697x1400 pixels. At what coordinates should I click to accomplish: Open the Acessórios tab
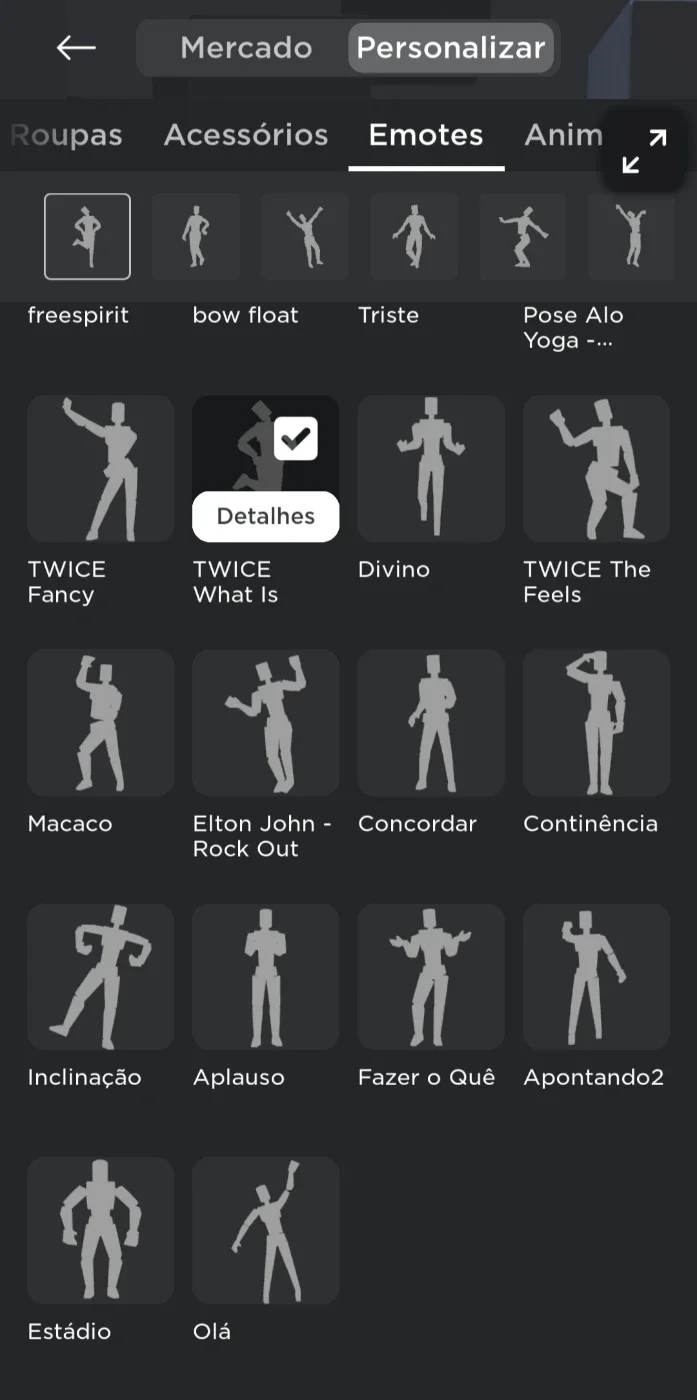(246, 135)
